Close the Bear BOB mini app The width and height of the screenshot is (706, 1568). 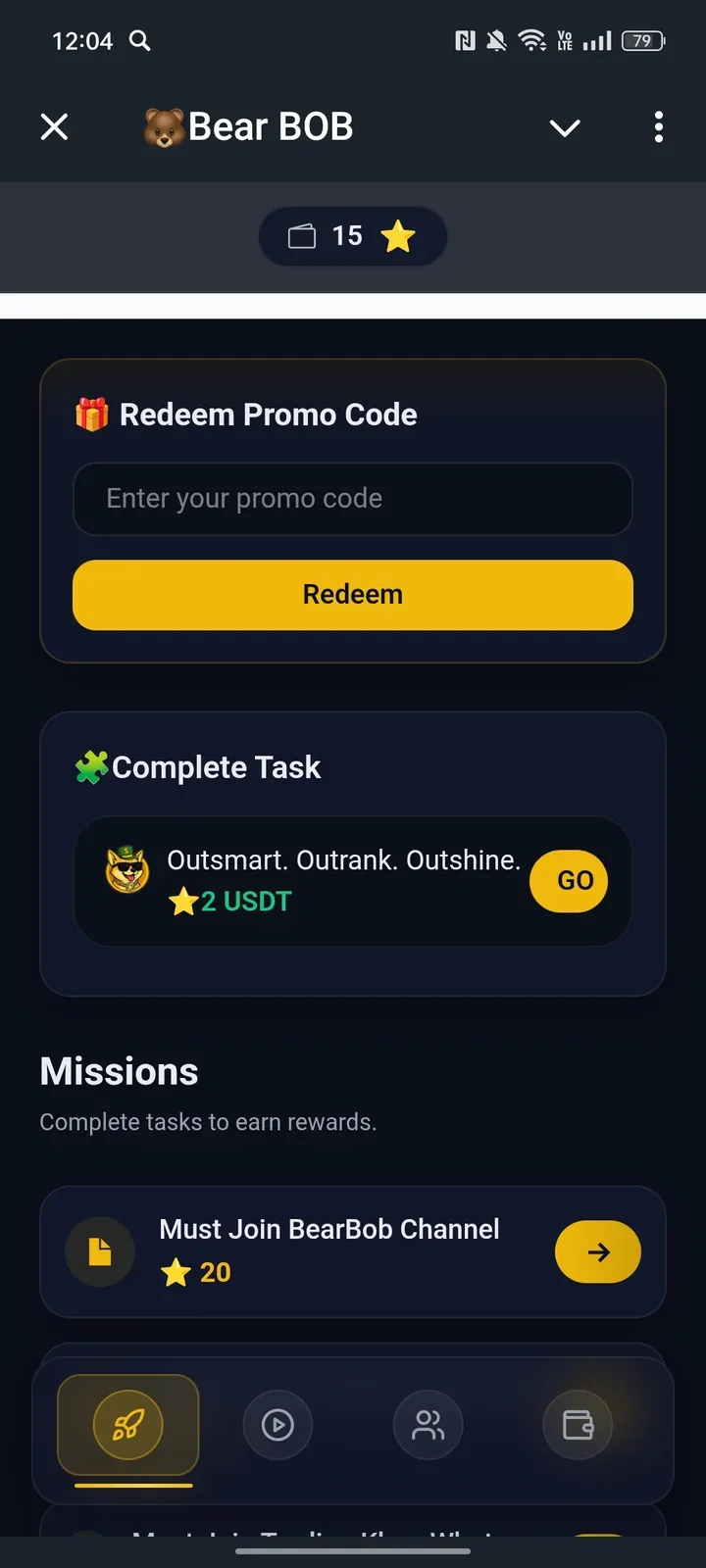55,126
